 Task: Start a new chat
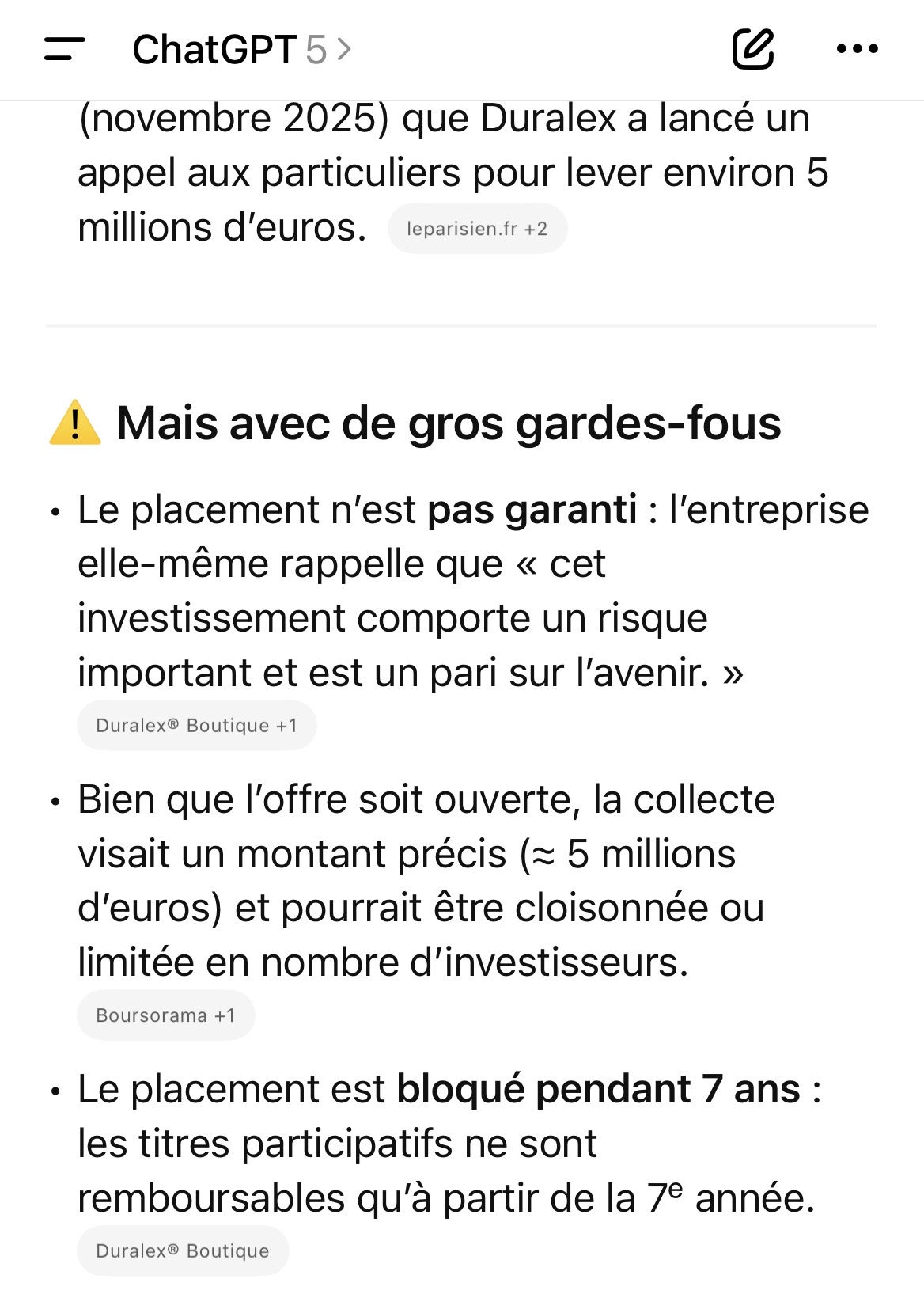click(x=752, y=49)
